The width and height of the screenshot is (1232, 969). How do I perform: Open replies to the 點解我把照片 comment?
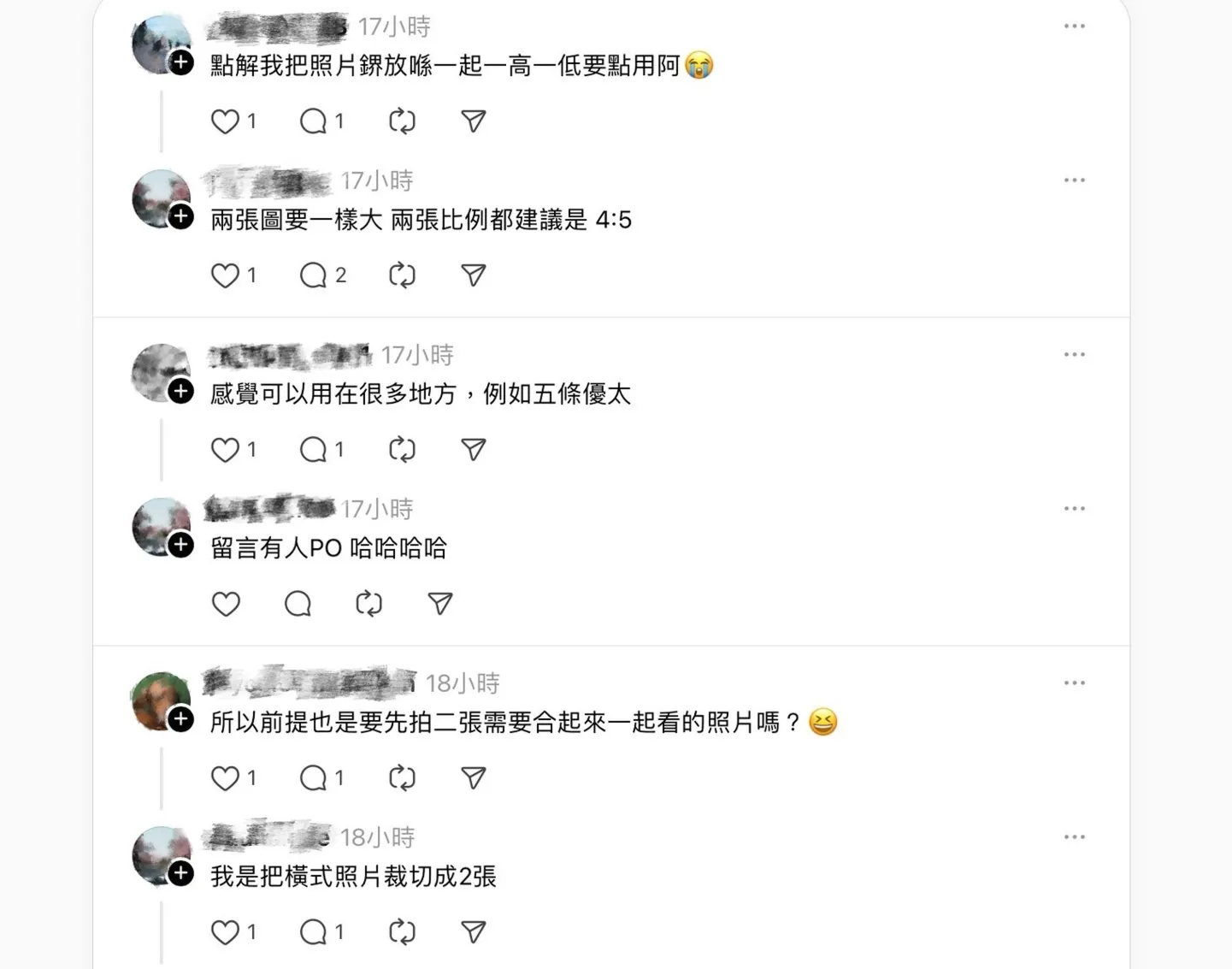(314, 121)
